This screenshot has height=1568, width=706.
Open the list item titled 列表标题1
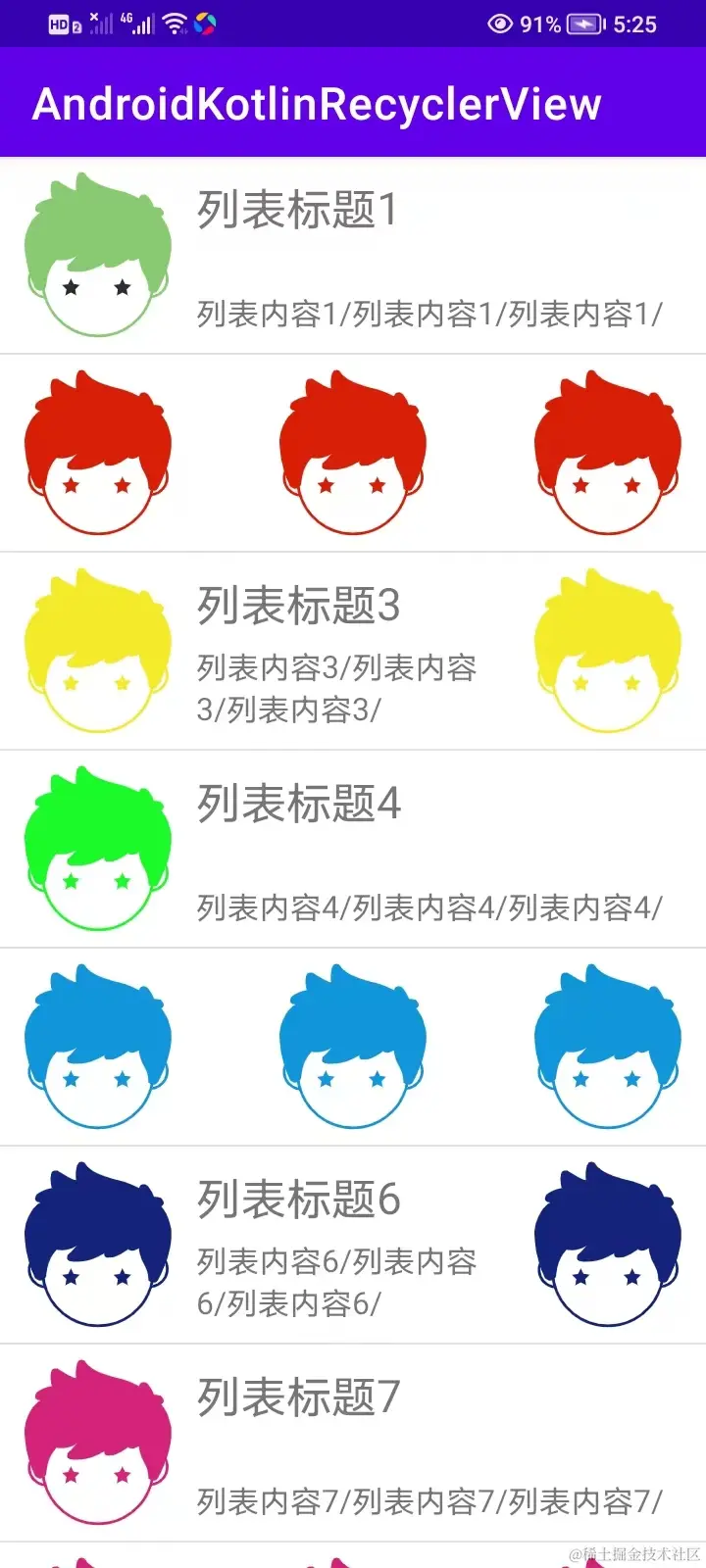click(x=353, y=257)
